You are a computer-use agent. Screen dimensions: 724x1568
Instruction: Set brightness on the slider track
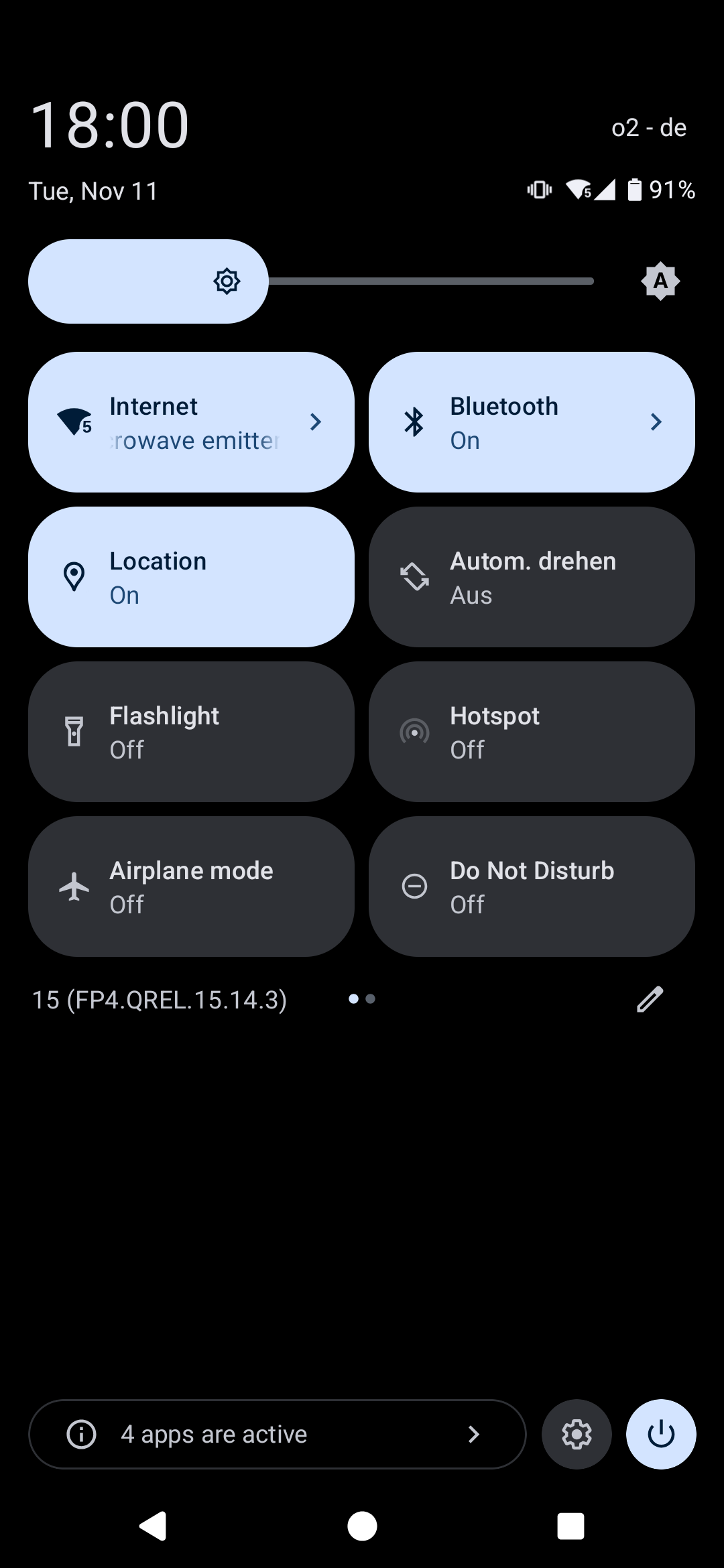point(429,281)
